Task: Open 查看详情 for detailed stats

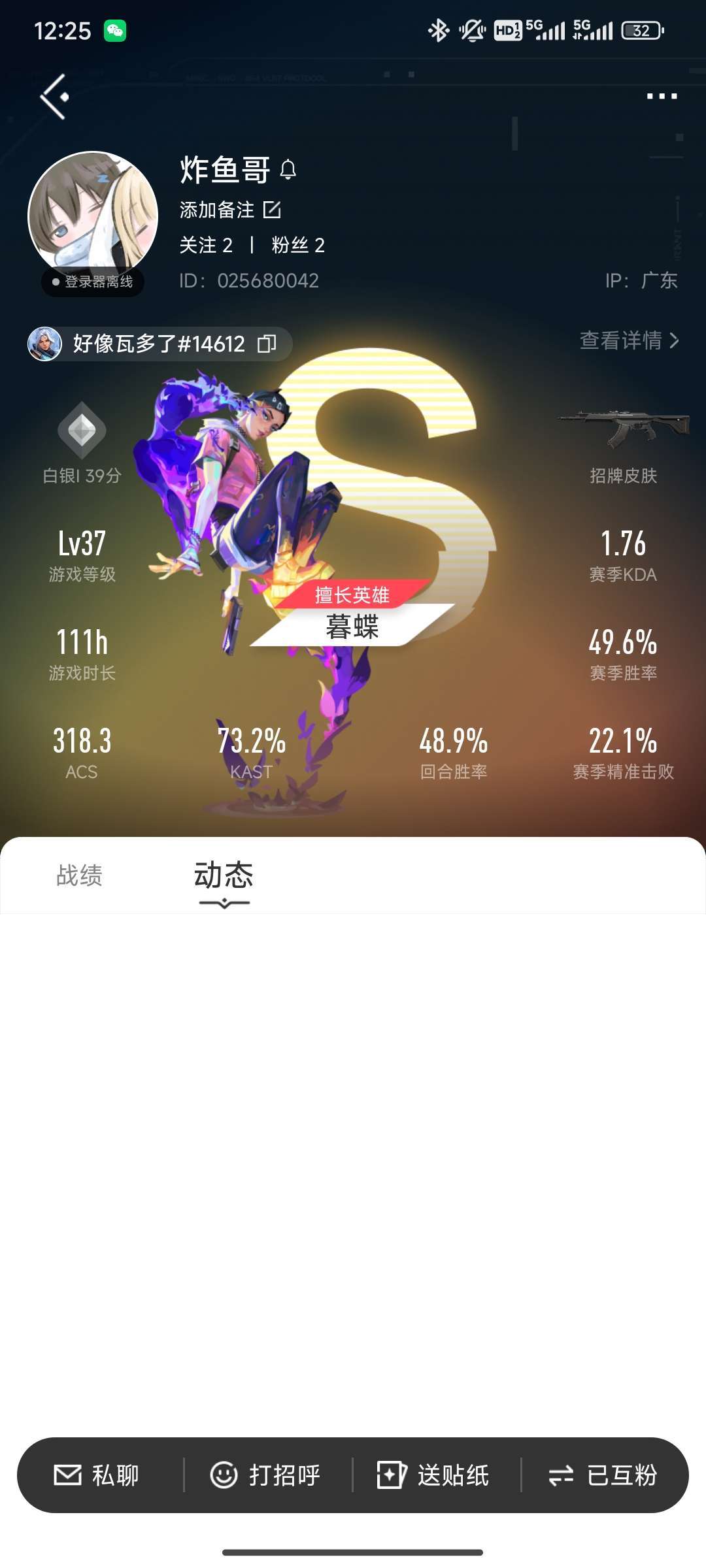Action: [629, 340]
